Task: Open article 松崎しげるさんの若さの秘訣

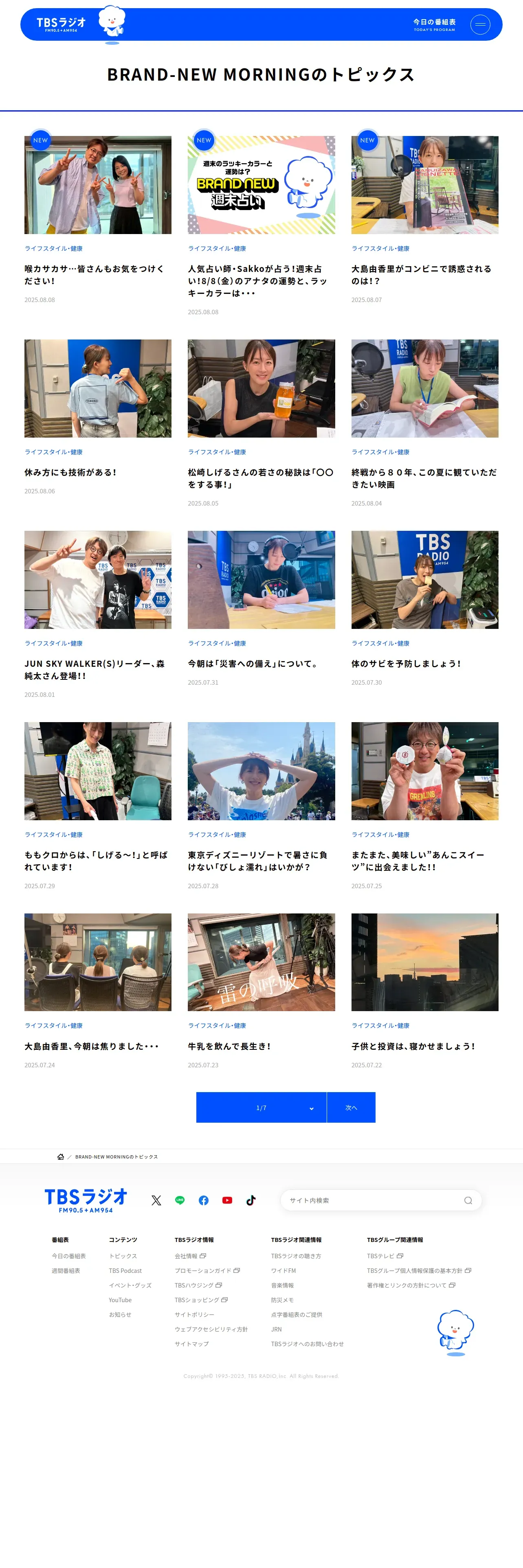Action: point(261,478)
